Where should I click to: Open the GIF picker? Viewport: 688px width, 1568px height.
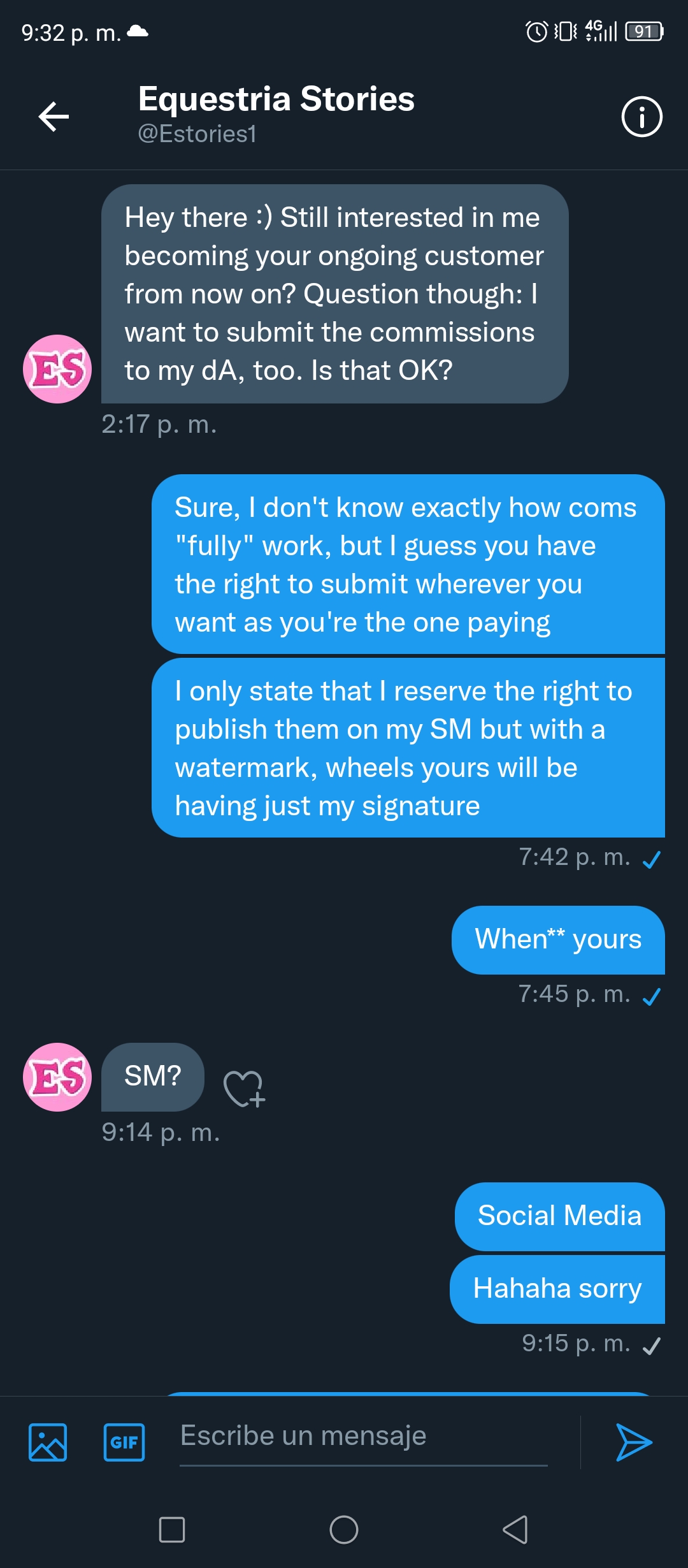pos(124,1442)
